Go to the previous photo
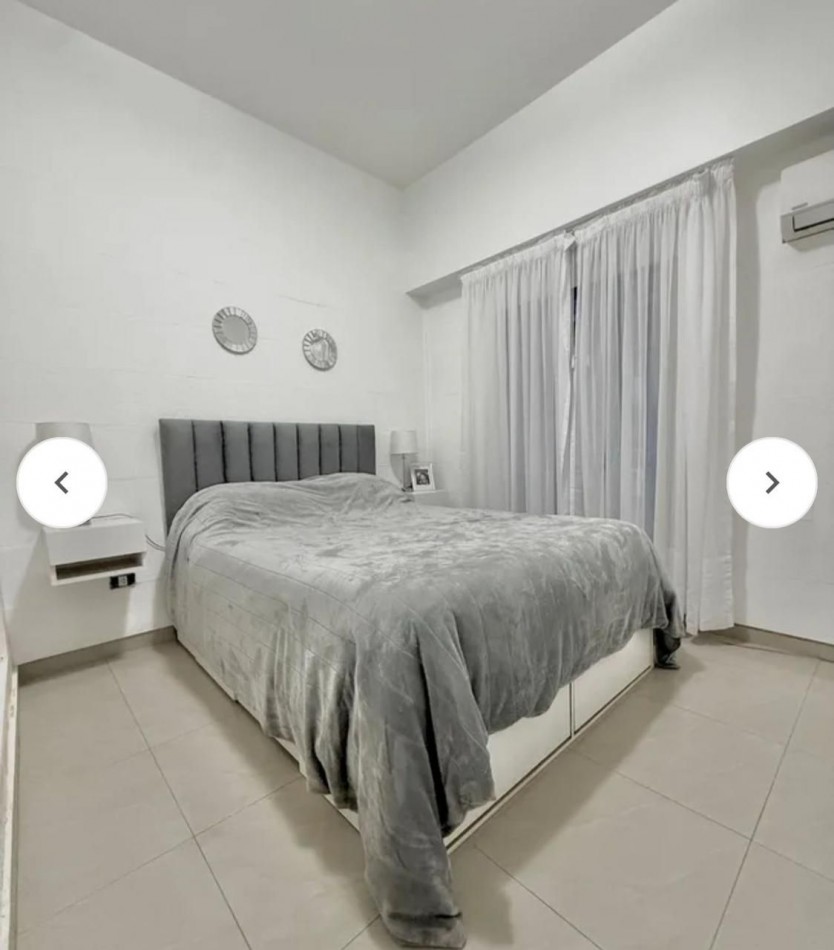834x950 pixels. [62, 483]
